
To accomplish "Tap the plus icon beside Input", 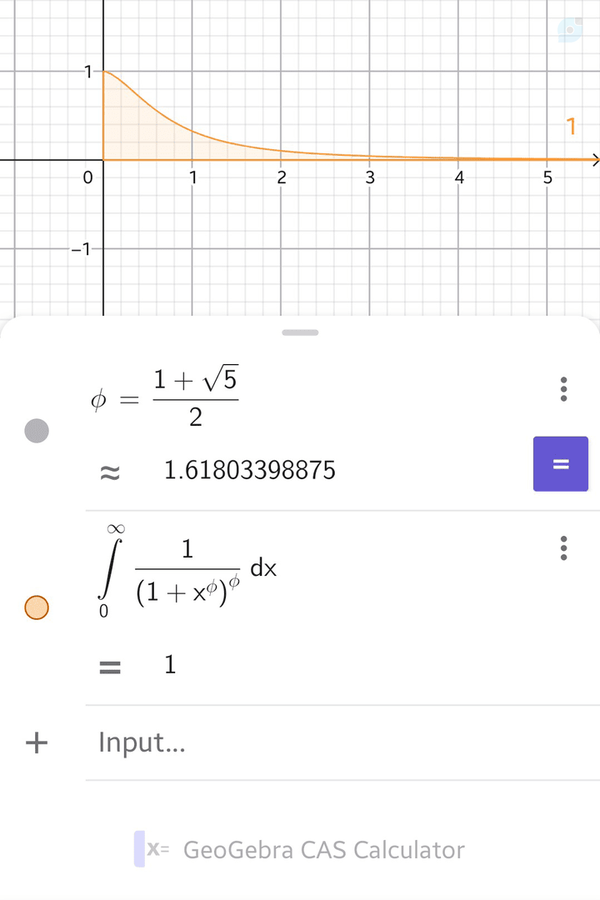I will point(36,743).
